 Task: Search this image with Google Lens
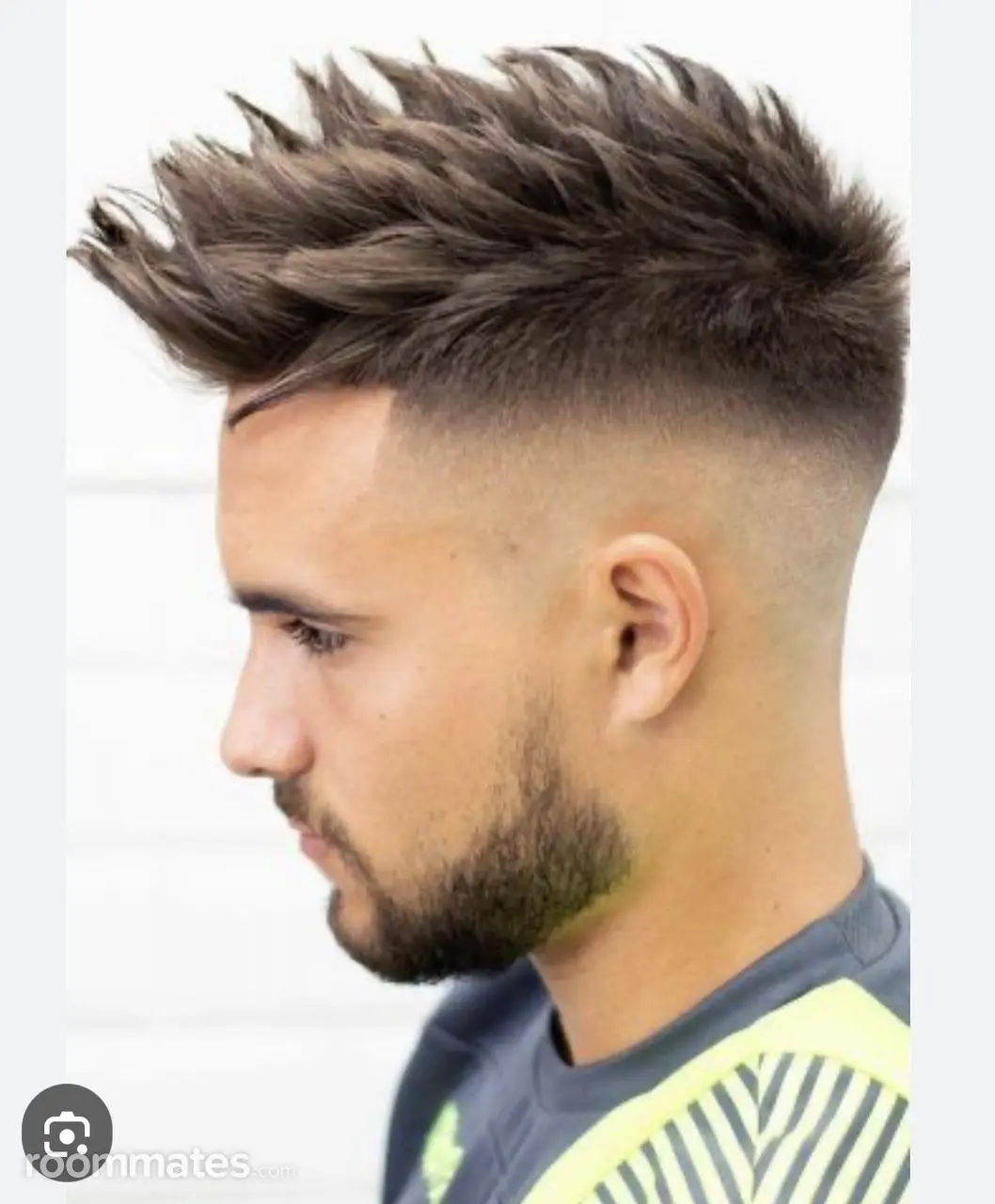[x=67, y=1135]
